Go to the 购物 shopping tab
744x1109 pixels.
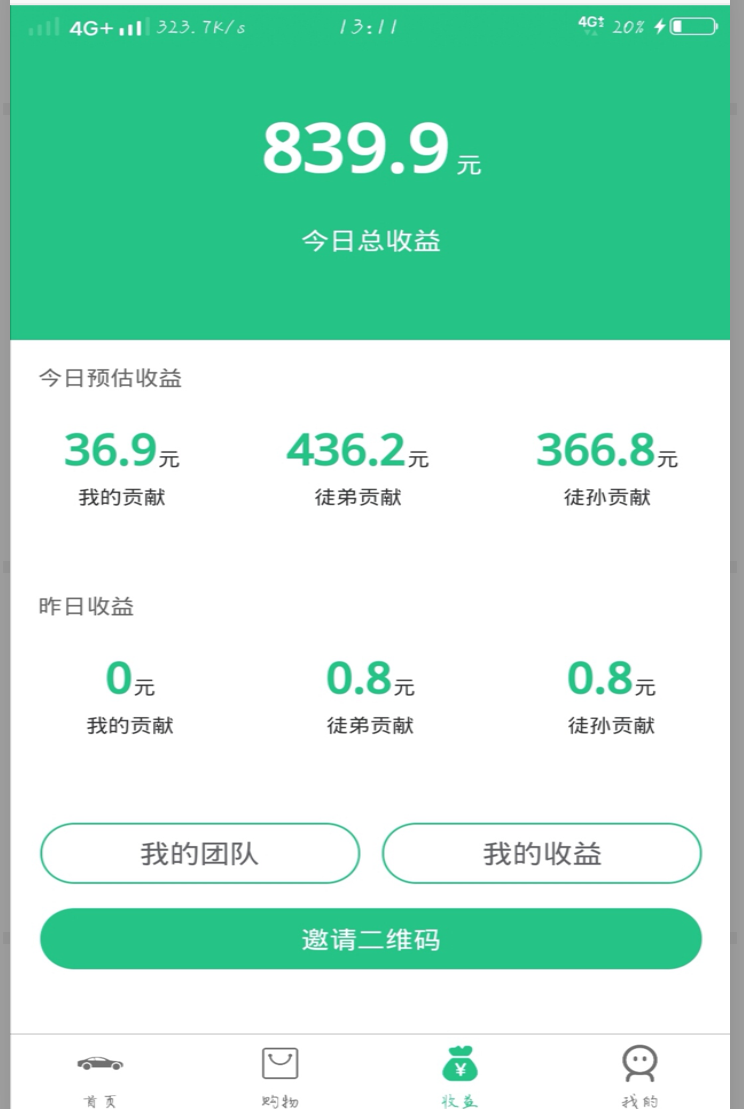280,1073
